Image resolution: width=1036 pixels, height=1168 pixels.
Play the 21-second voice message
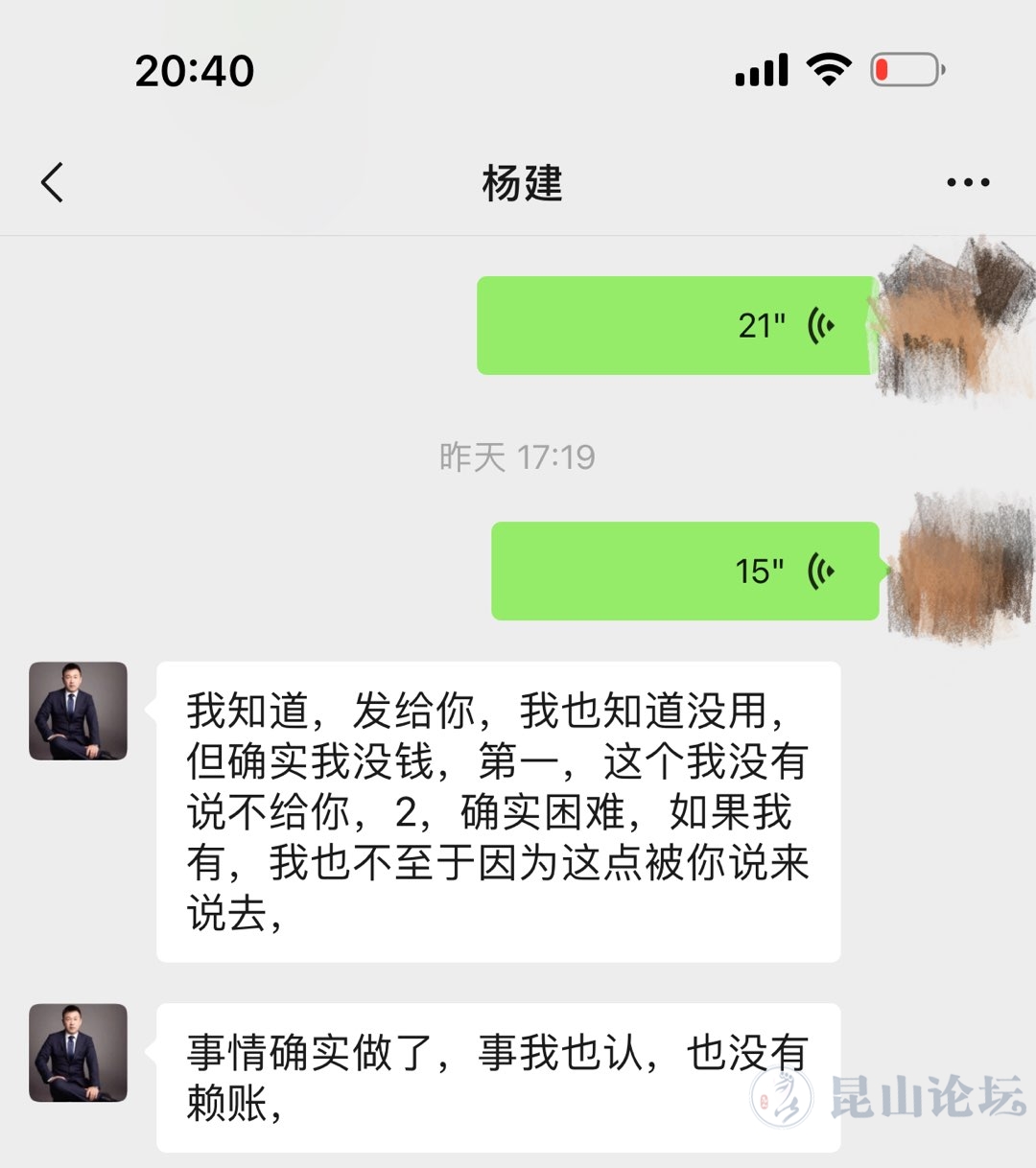[676, 326]
